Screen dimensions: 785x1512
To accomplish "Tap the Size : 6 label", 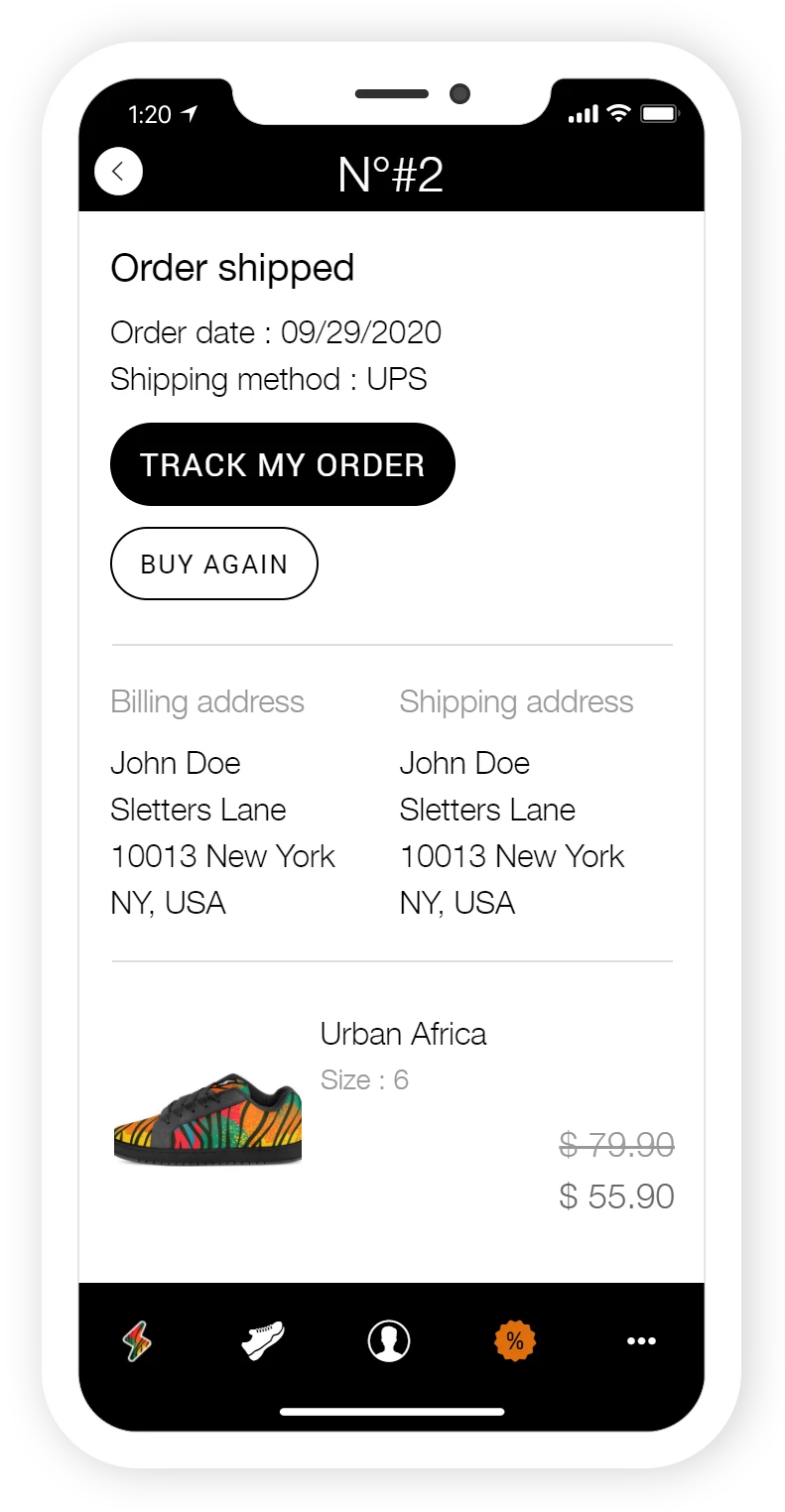I will tap(363, 1079).
